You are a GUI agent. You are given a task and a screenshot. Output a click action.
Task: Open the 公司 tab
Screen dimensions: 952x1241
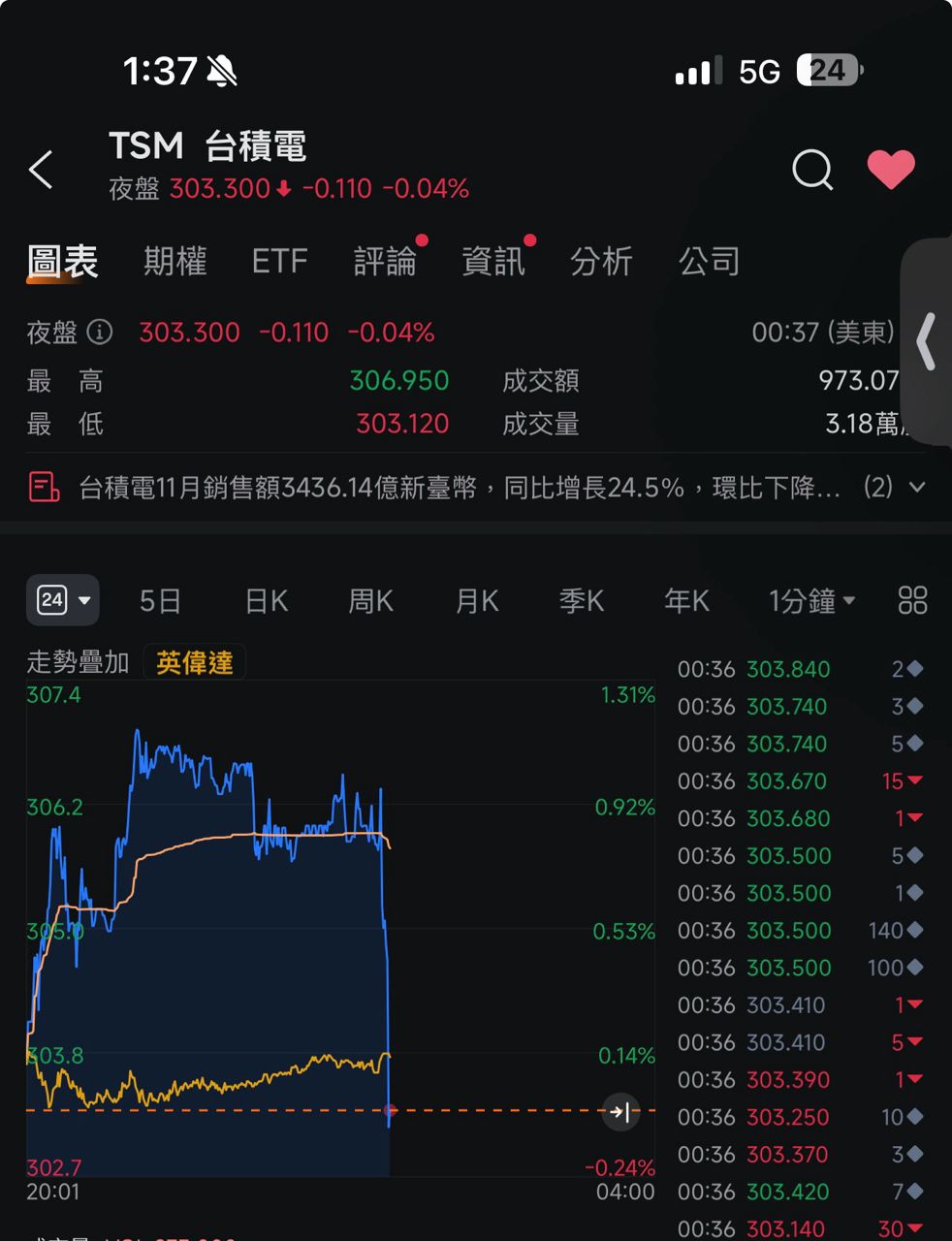pyautogui.click(x=709, y=261)
